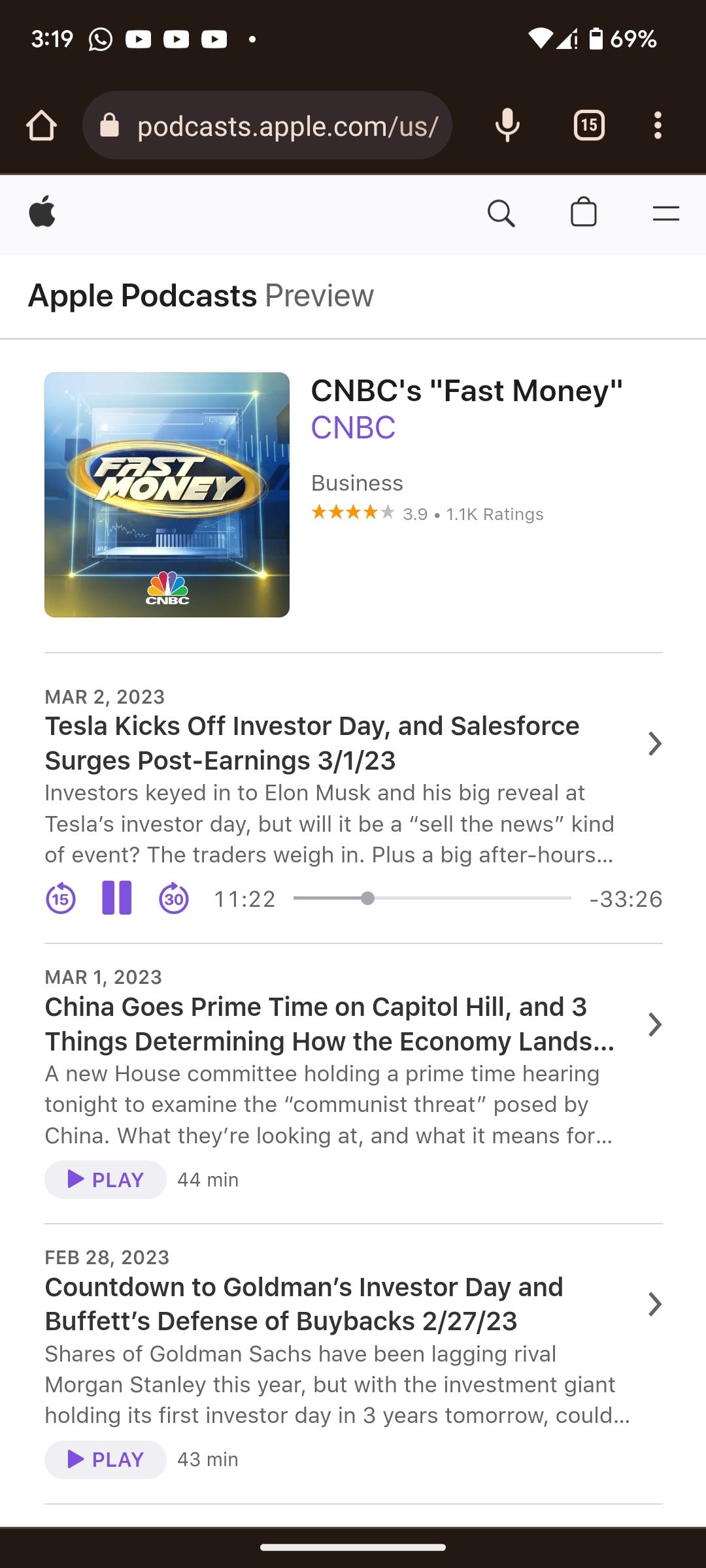Click the Apple logo in the header

coord(42,214)
